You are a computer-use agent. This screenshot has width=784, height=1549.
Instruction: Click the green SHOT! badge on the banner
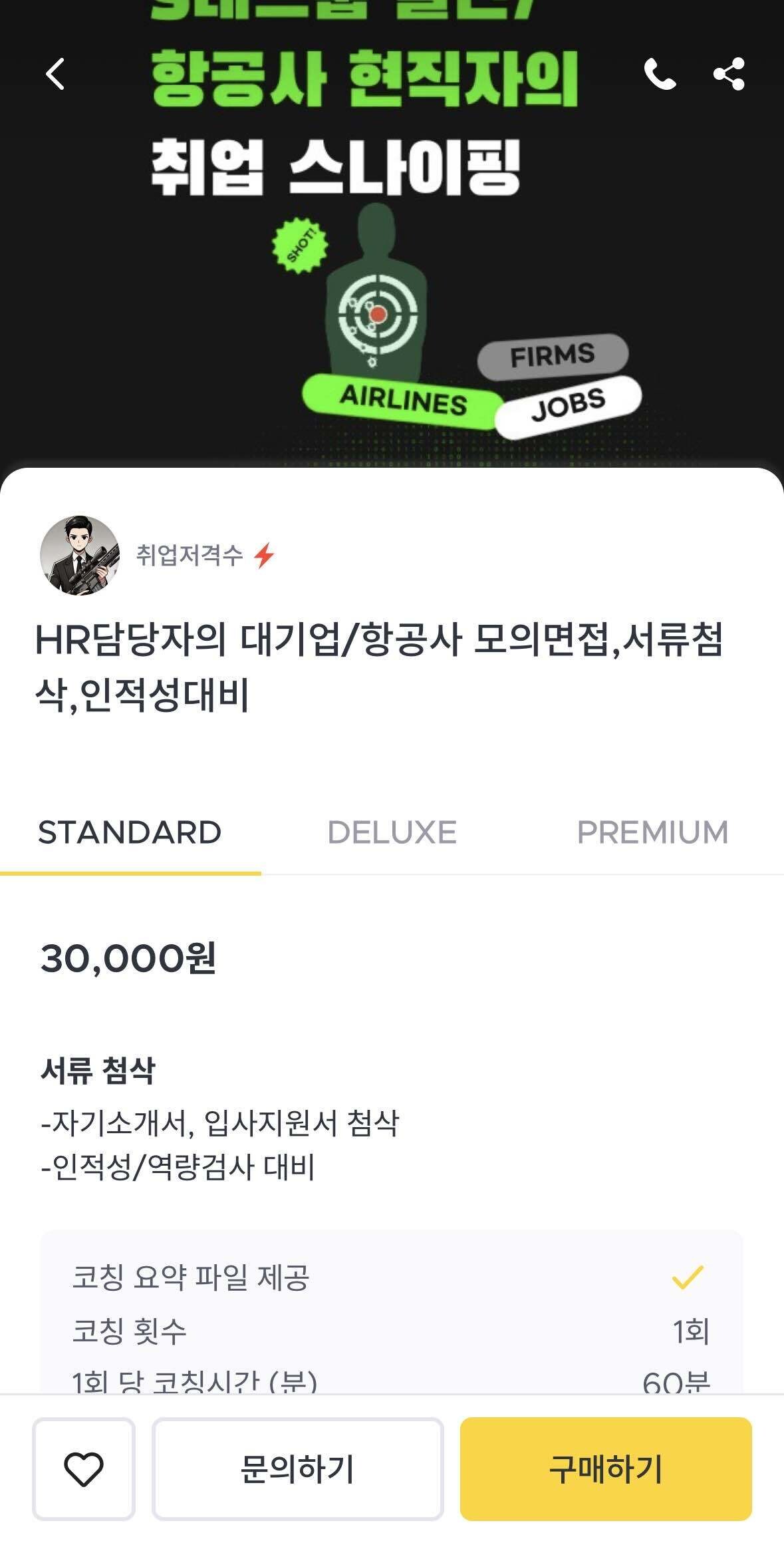301,248
